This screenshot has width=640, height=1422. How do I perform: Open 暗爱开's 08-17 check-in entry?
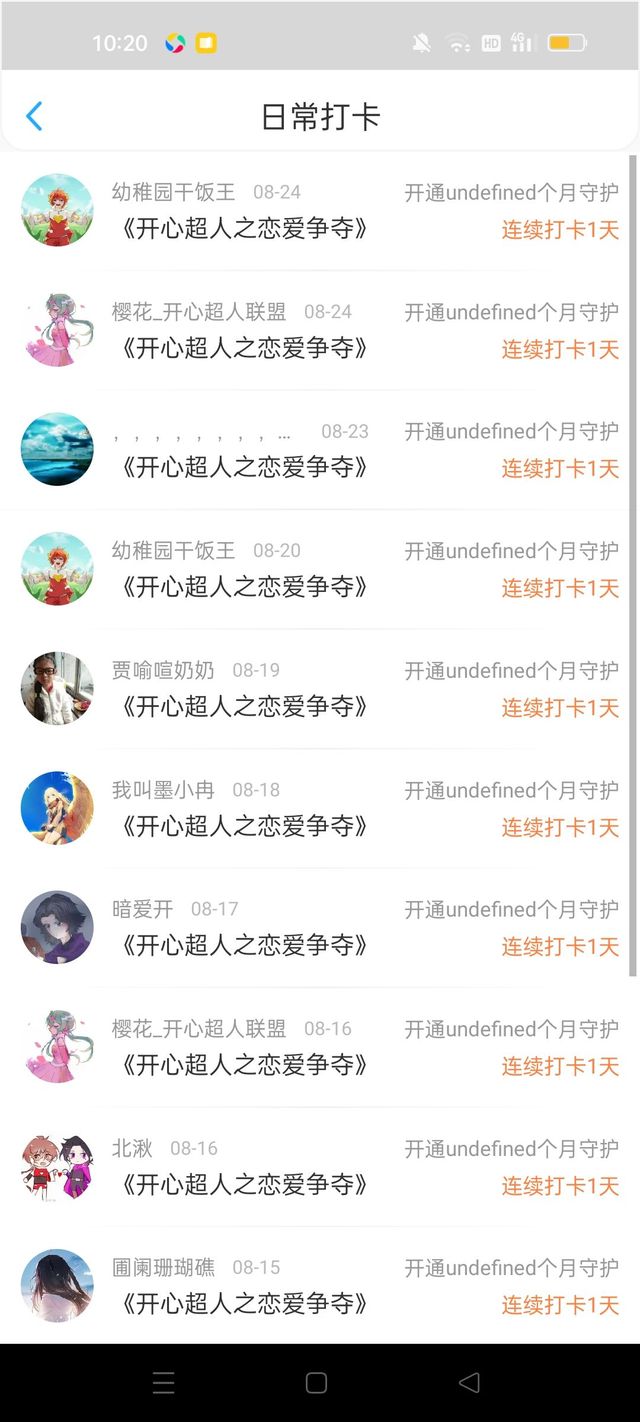pyautogui.click(x=320, y=927)
